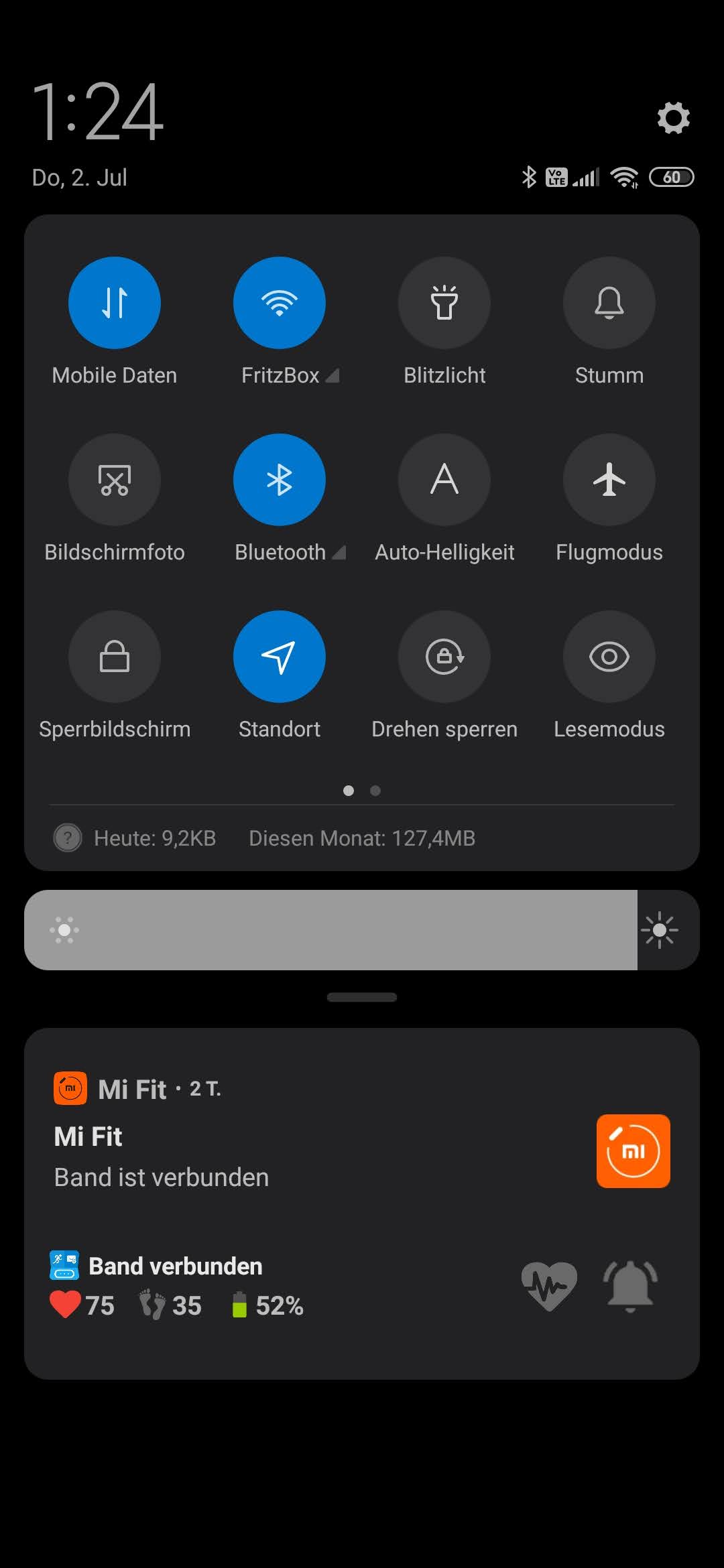This screenshot has height=1568, width=724.
Task: Toggle Drehen sperren
Action: (x=444, y=657)
